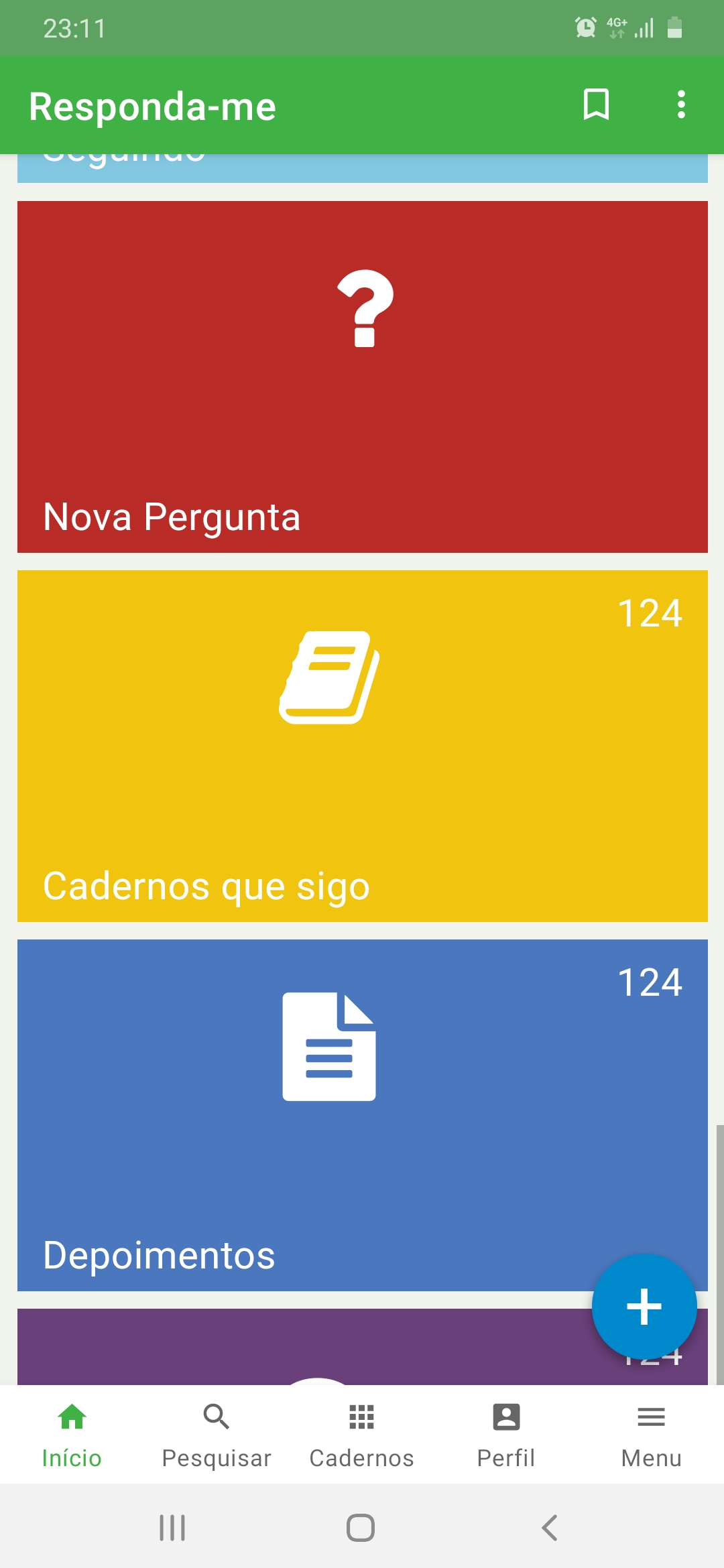Open the three-dot overflow menu
Viewport: 724px width, 1568px height.
coord(681,105)
